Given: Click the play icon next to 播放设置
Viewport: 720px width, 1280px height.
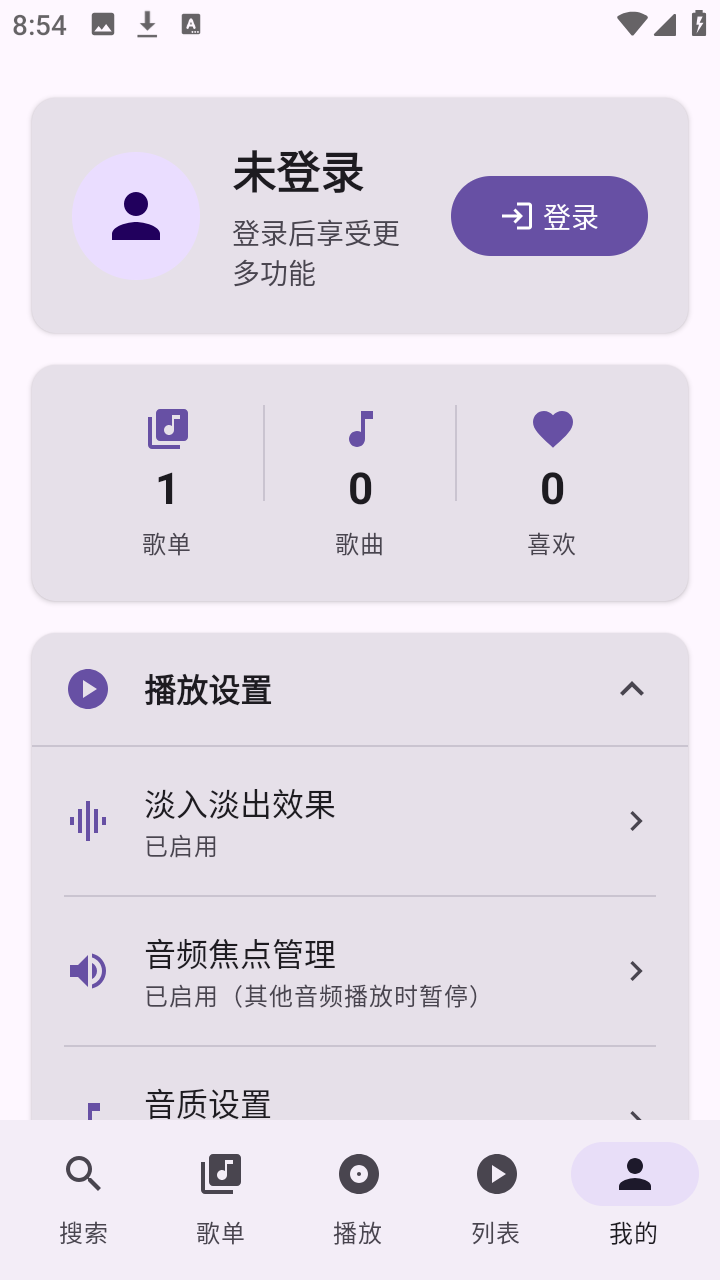Looking at the screenshot, I should coord(88,689).
